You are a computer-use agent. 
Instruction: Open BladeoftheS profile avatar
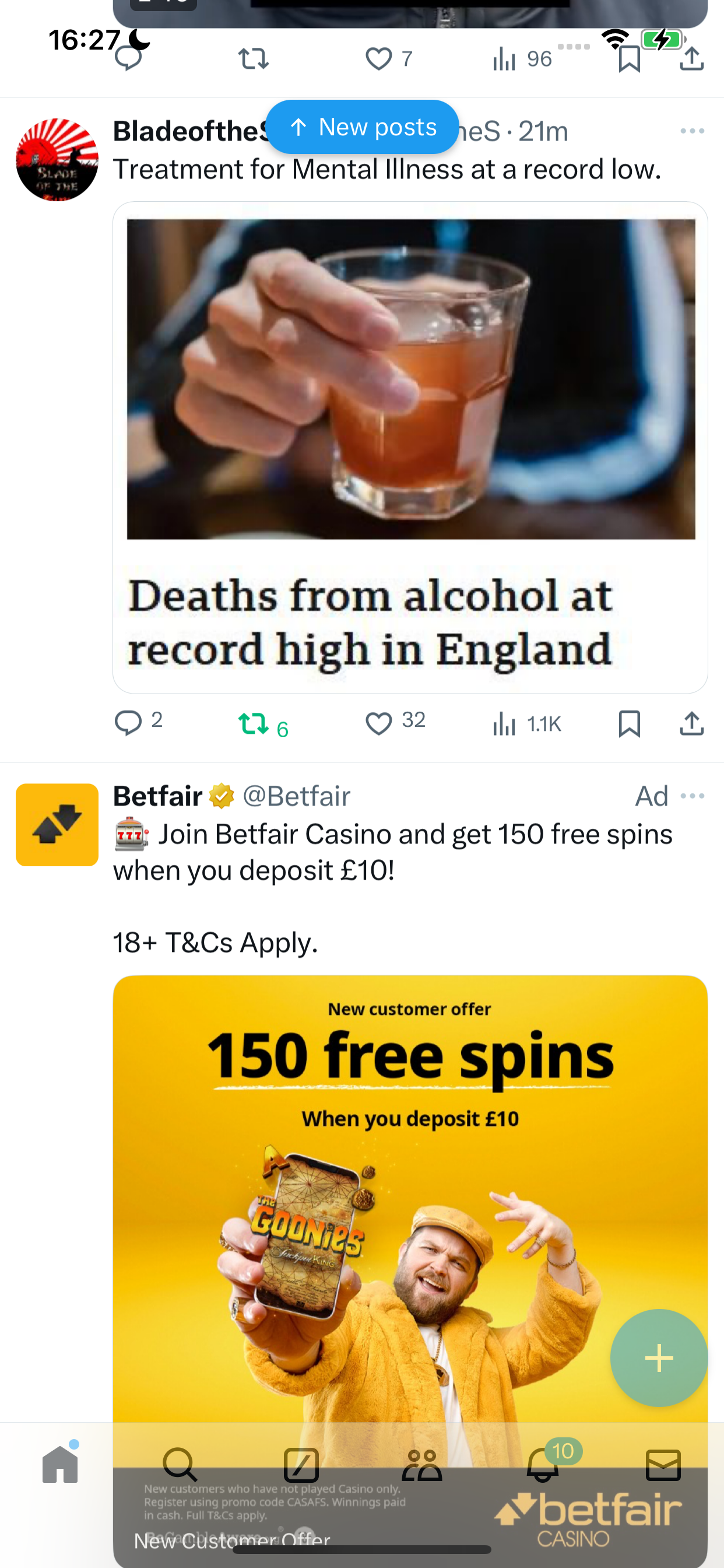pyautogui.click(x=57, y=159)
